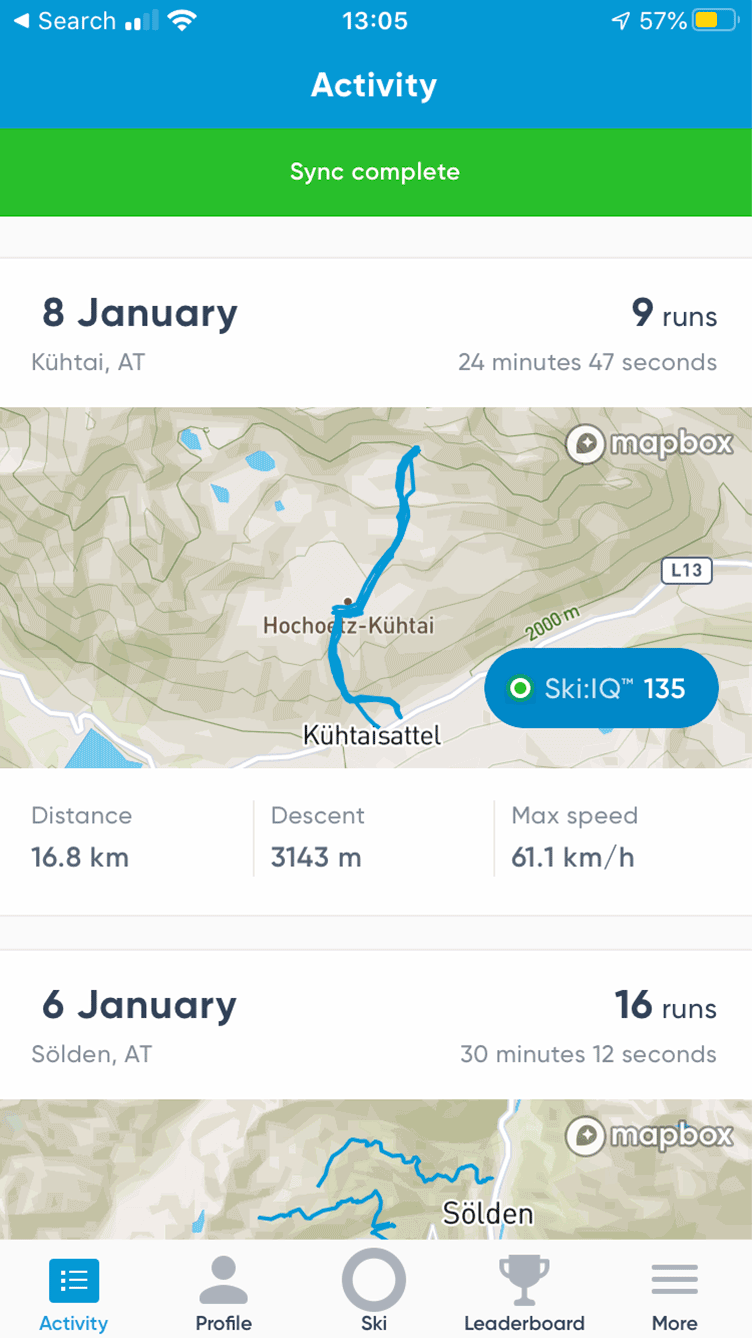
Task: Start the Ski recording tab
Action: pos(374,1291)
